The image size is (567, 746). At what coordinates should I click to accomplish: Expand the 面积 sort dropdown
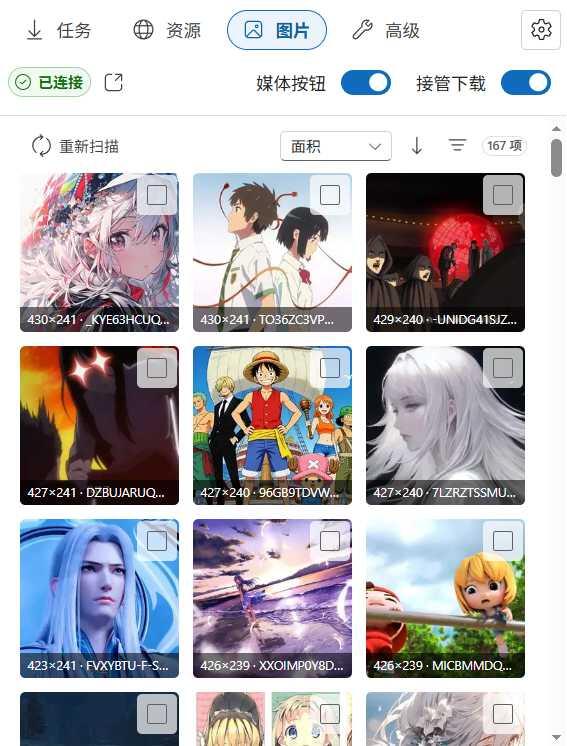pyautogui.click(x=336, y=146)
